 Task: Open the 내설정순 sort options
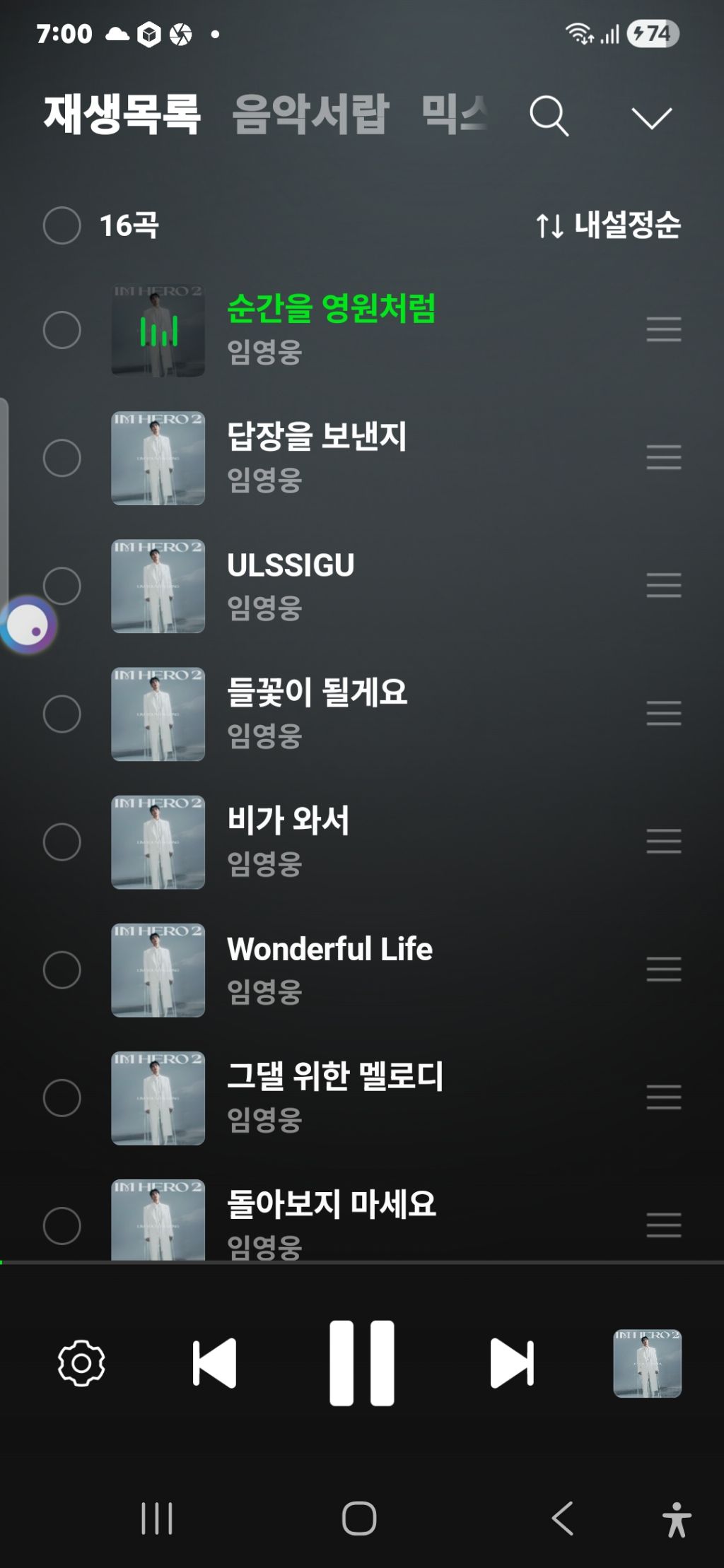[x=608, y=225]
